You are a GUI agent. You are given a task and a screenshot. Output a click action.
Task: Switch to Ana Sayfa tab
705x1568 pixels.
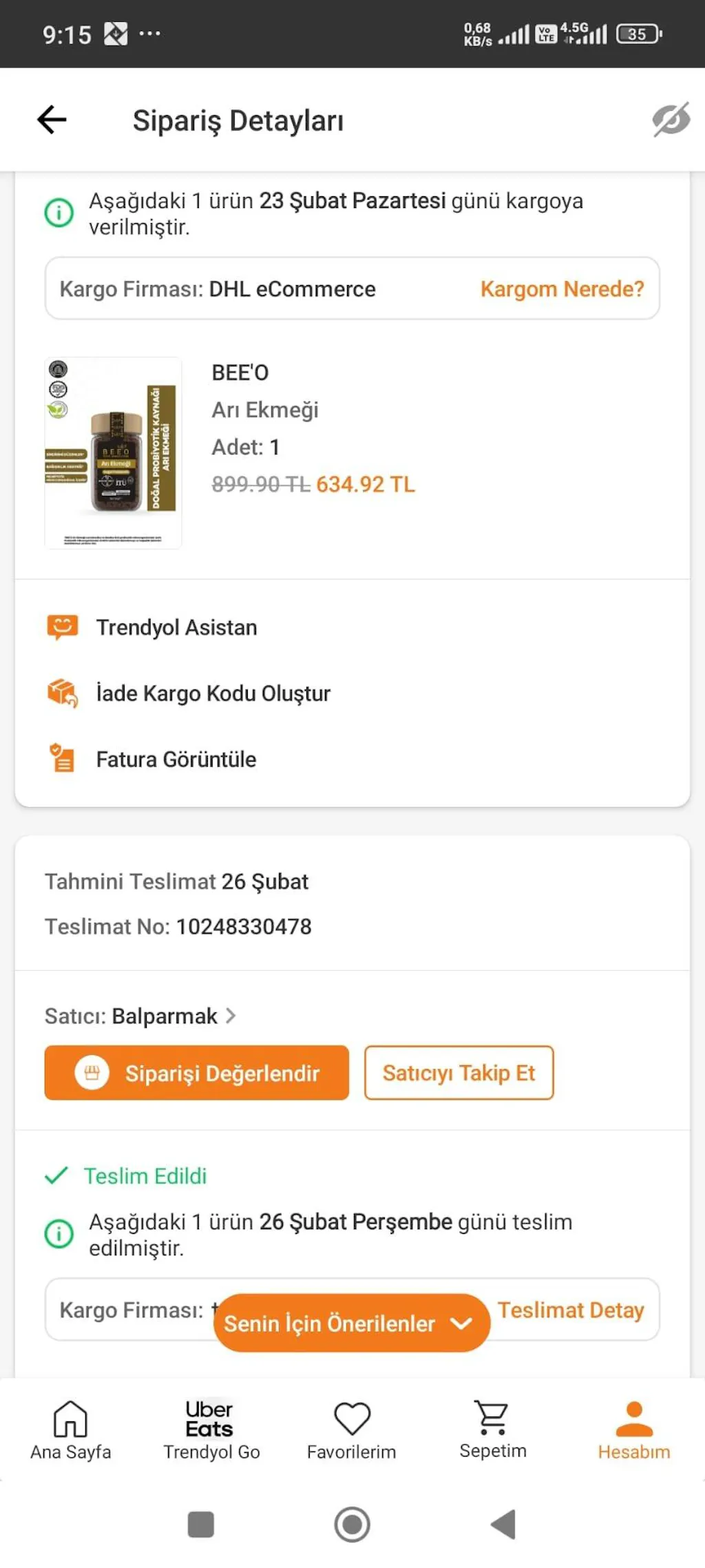pos(70,1430)
